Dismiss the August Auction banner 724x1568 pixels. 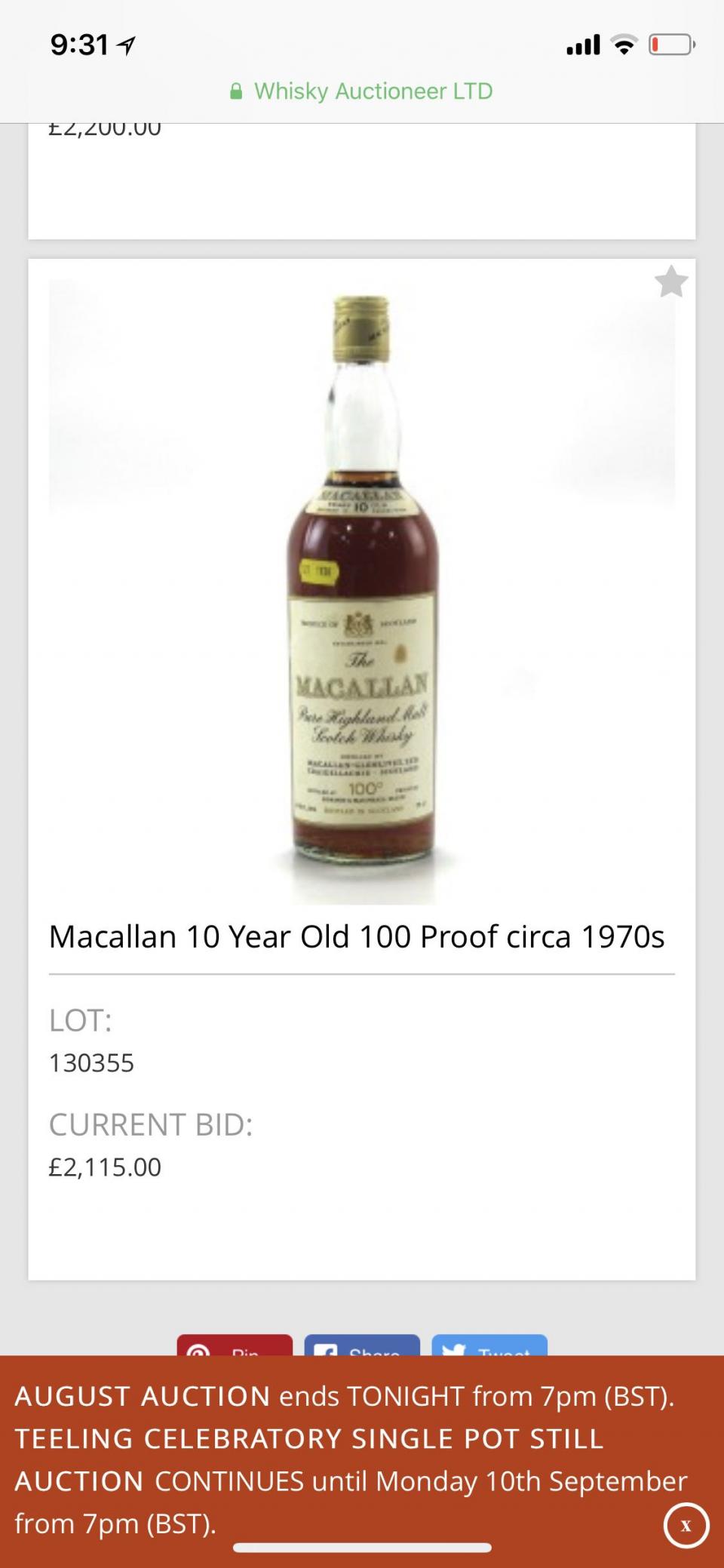[x=686, y=1525]
